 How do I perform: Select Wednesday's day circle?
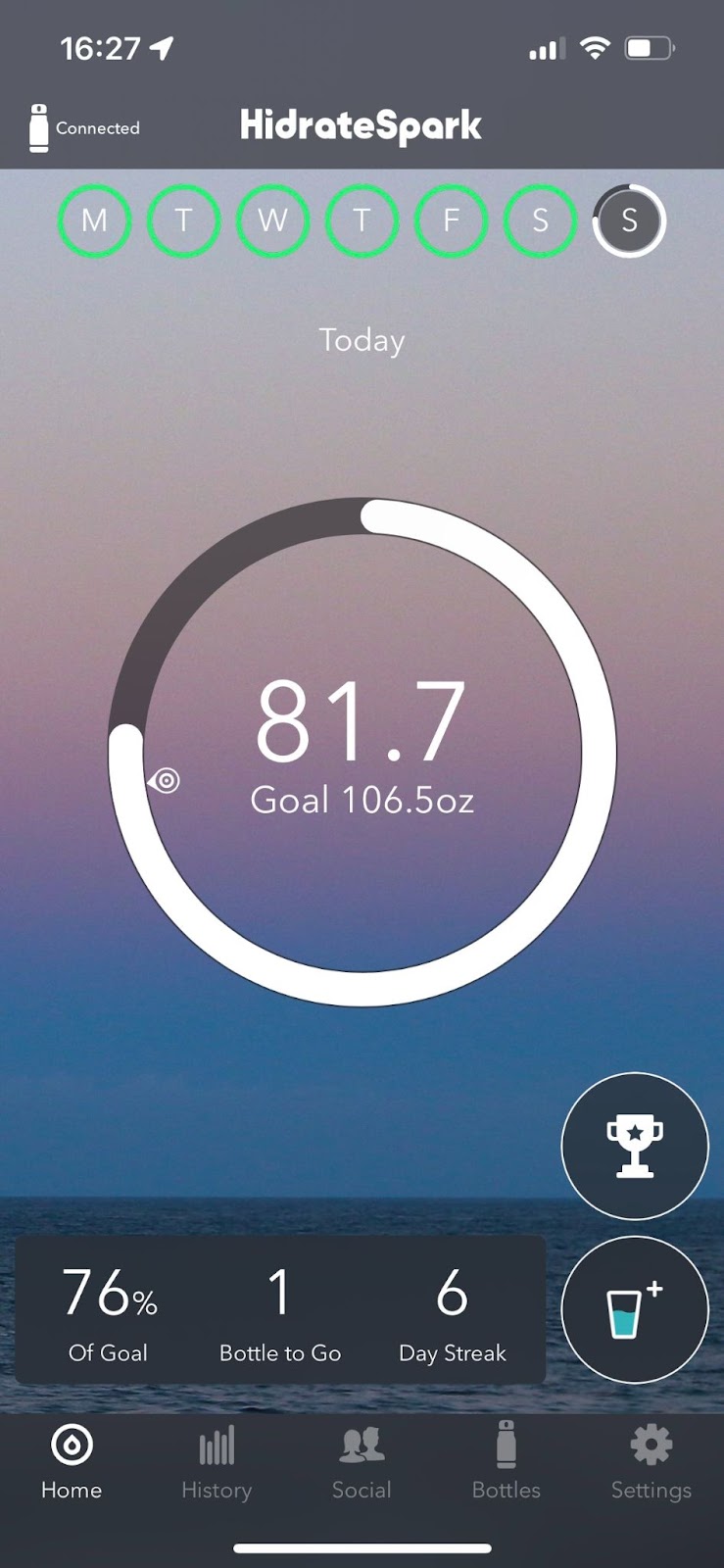272,220
